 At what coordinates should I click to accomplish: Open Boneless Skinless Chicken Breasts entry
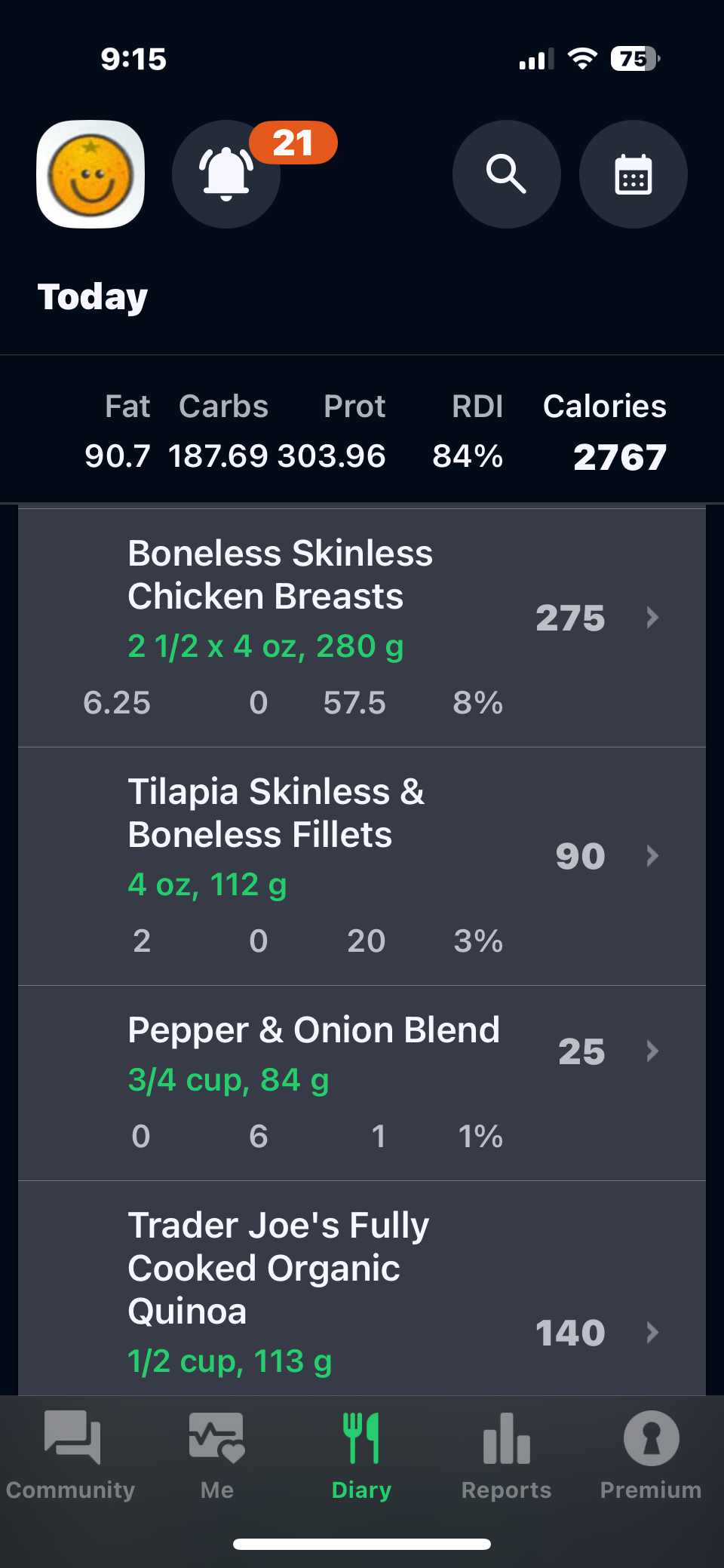point(362,626)
